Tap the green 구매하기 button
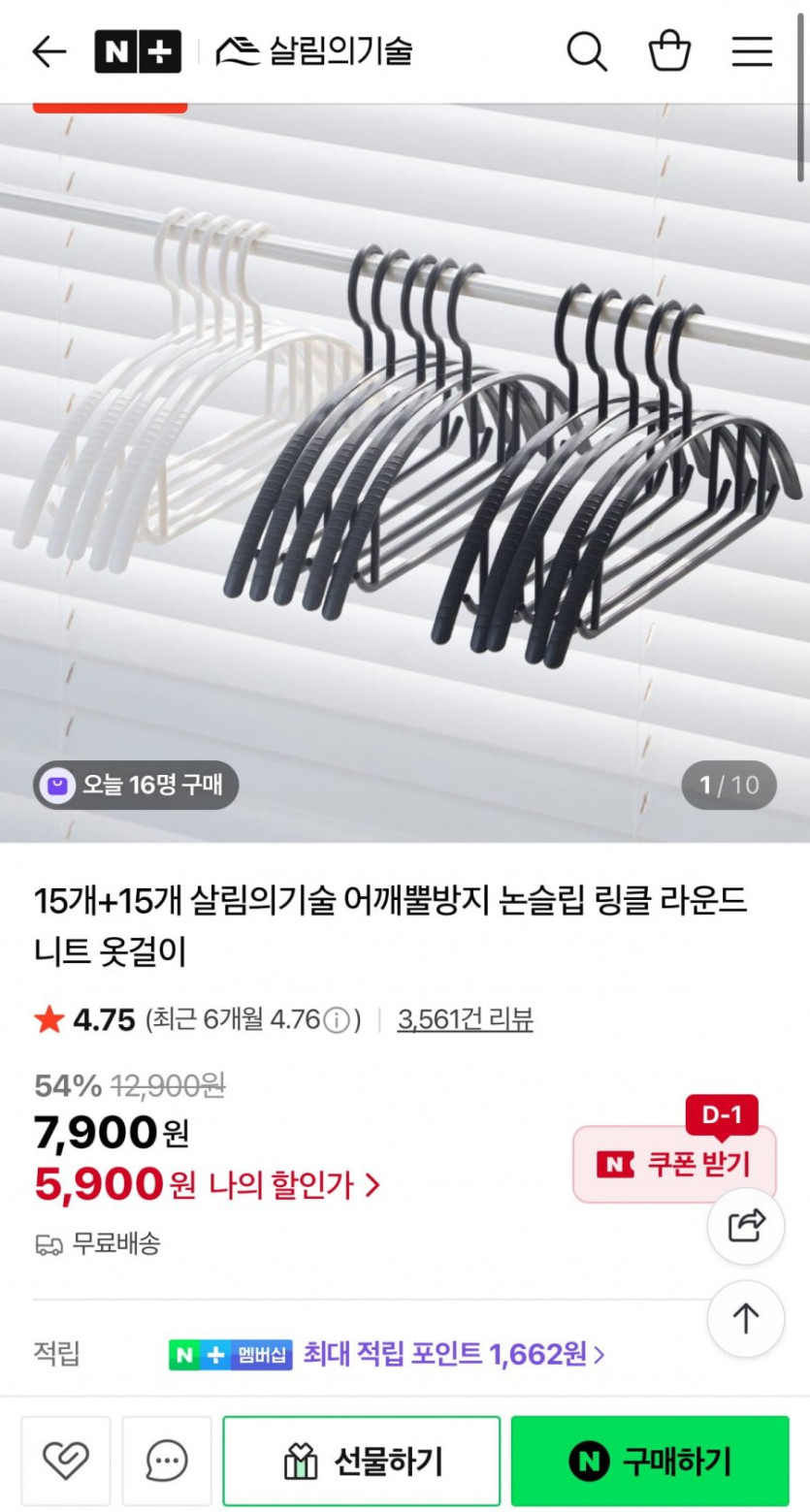 pyautogui.click(x=650, y=1461)
